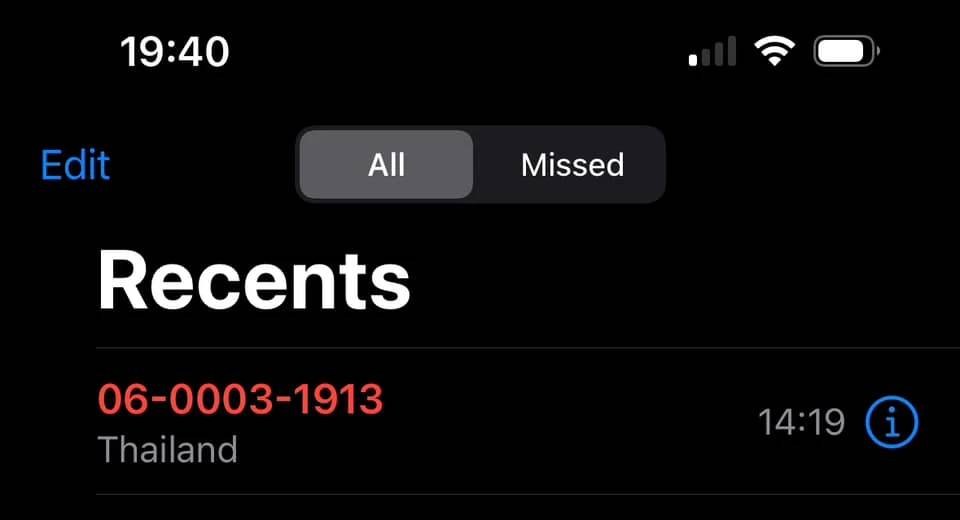
Task: Tap Edit to modify the recents list
Action: click(x=76, y=165)
